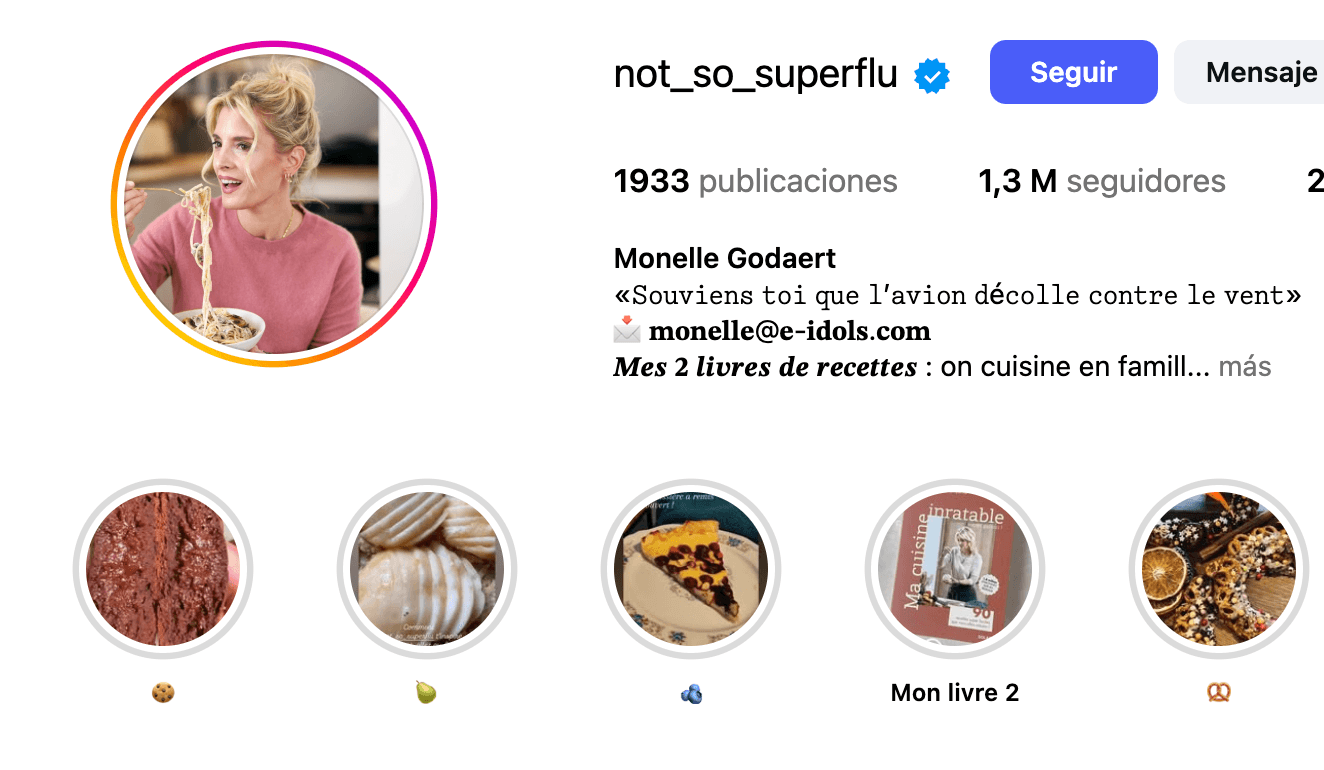Open the pretzel emoji story highlight

1219,570
